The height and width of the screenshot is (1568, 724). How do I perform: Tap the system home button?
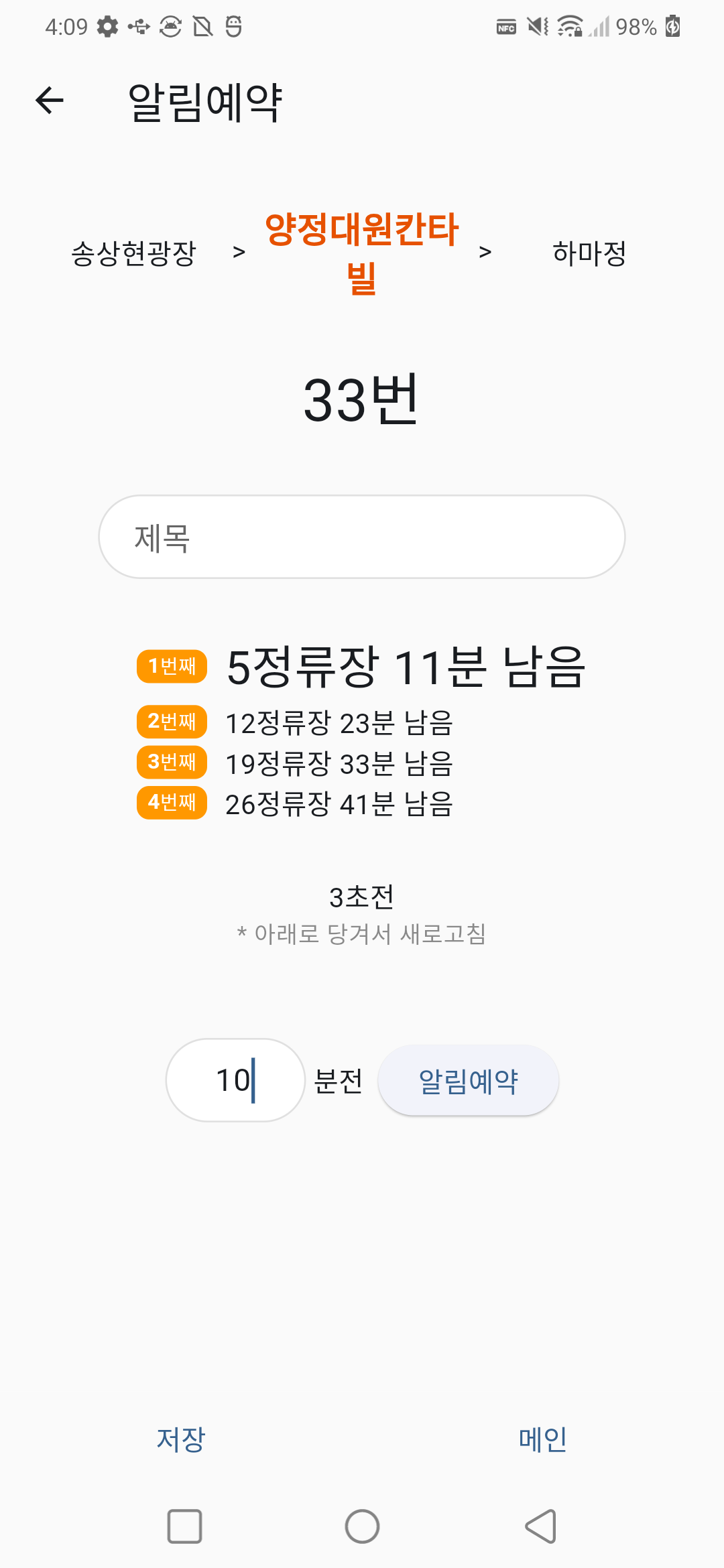pos(362,1526)
